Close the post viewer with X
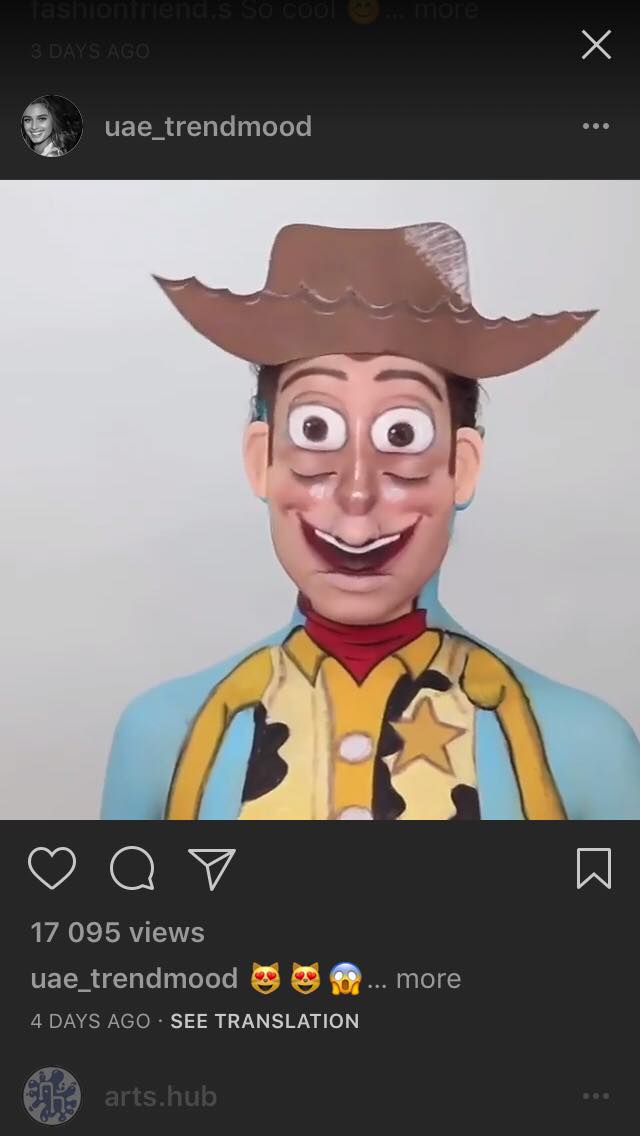Image resolution: width=640 pixels, height=1136 pixels. click(x=596, y=45)
